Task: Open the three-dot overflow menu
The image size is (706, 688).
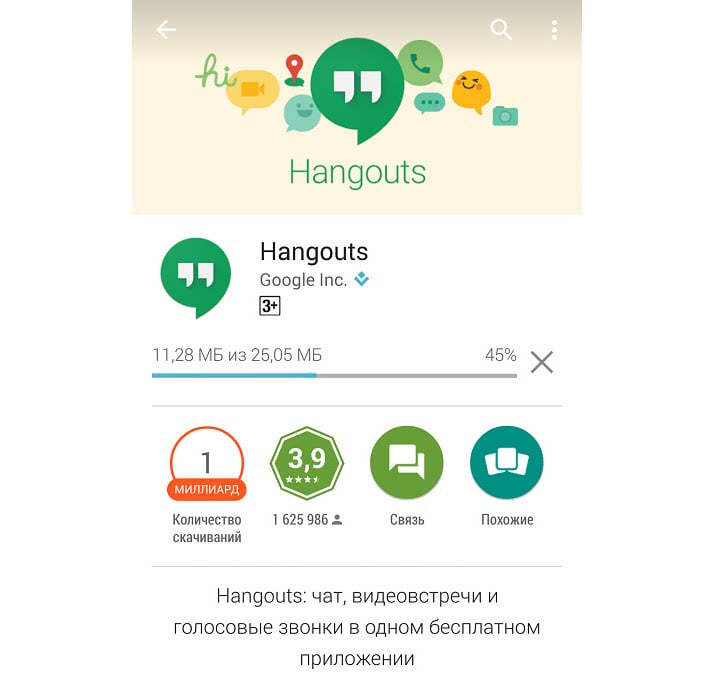Action: coord(554,30)
